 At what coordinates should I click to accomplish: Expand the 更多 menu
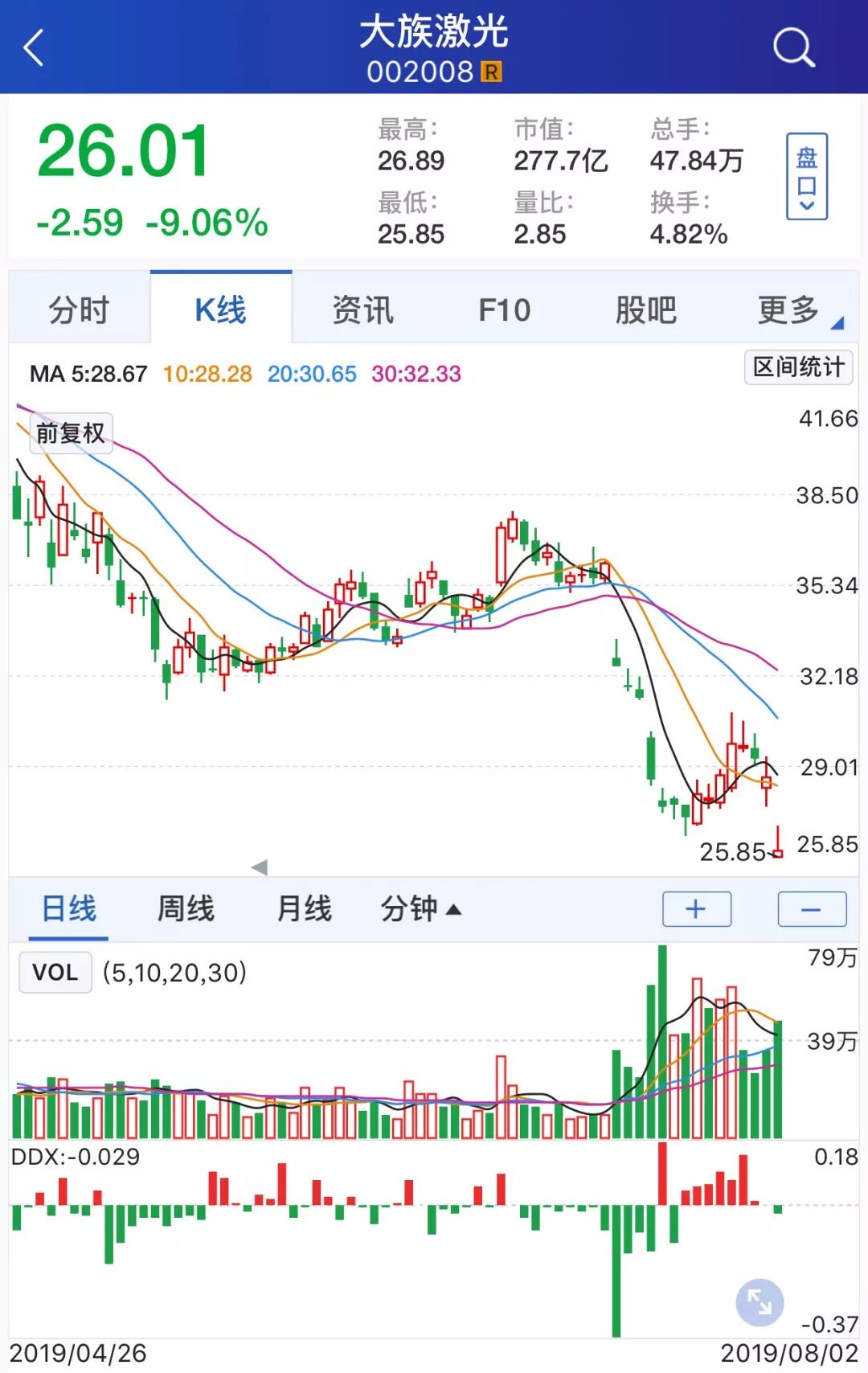click(x=788, y=309)
